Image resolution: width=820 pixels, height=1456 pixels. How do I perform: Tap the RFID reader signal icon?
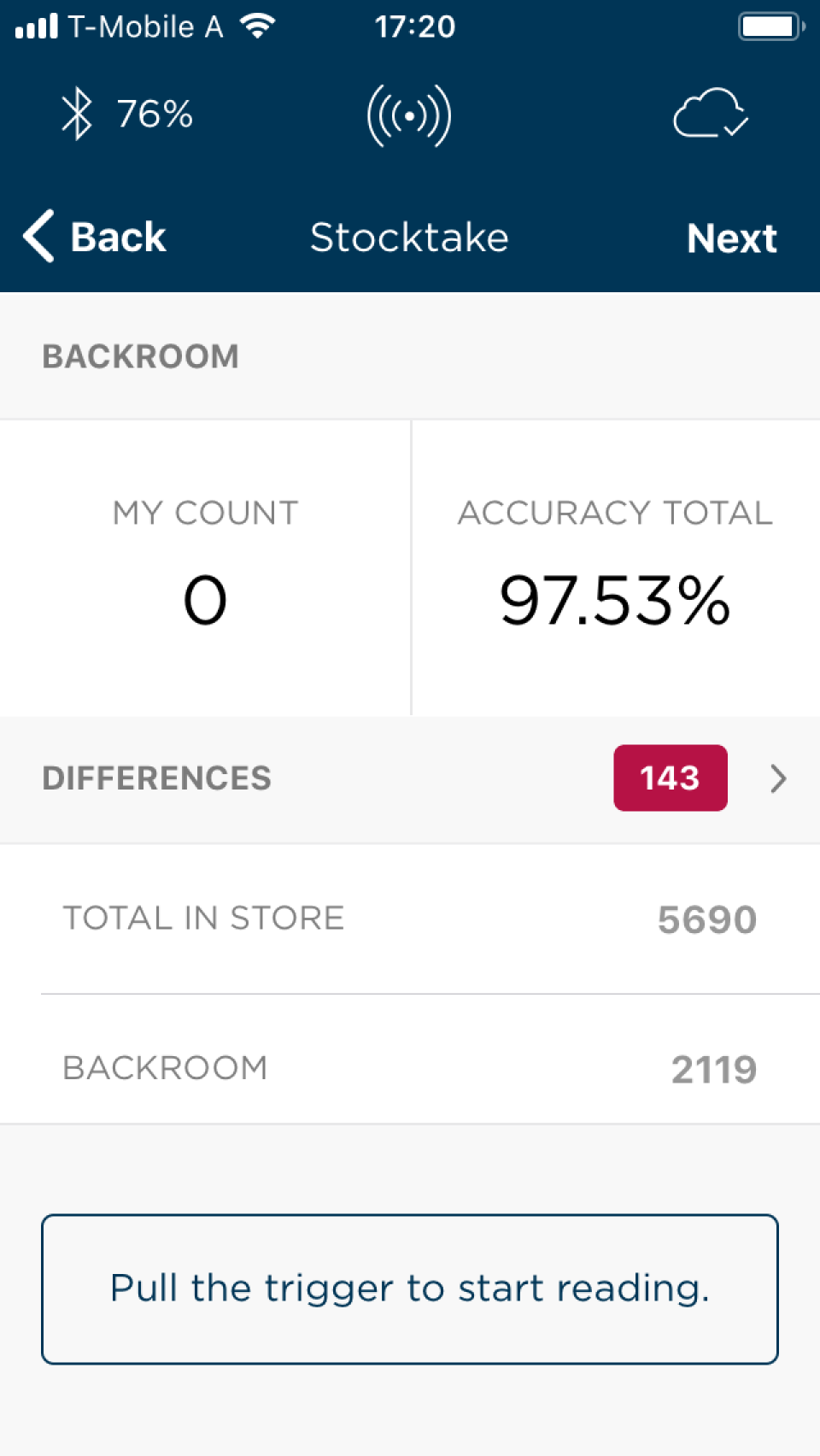coord(409,115)
